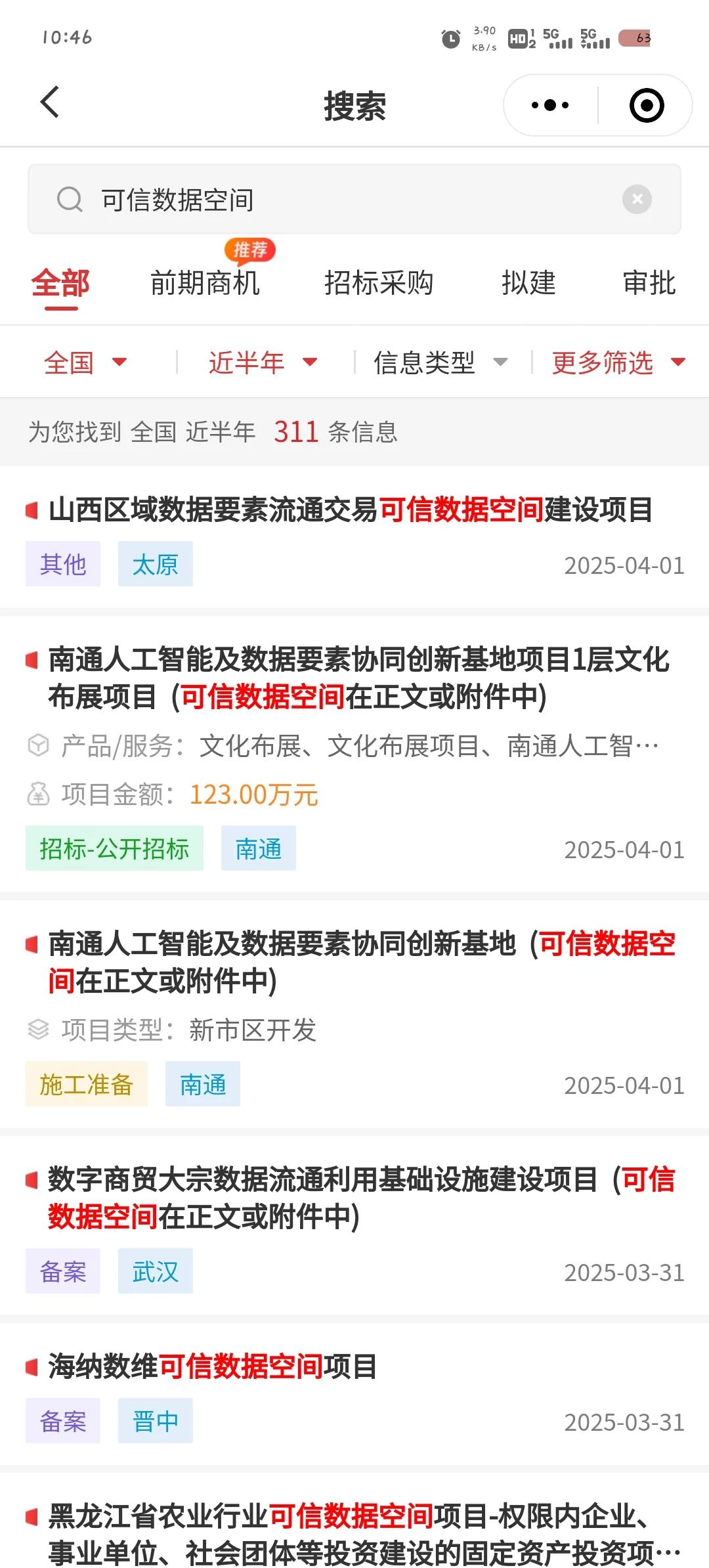Open the mini program three-dot menu
The height and width of the screenshot is (1568, 709).
click(550, 105)
